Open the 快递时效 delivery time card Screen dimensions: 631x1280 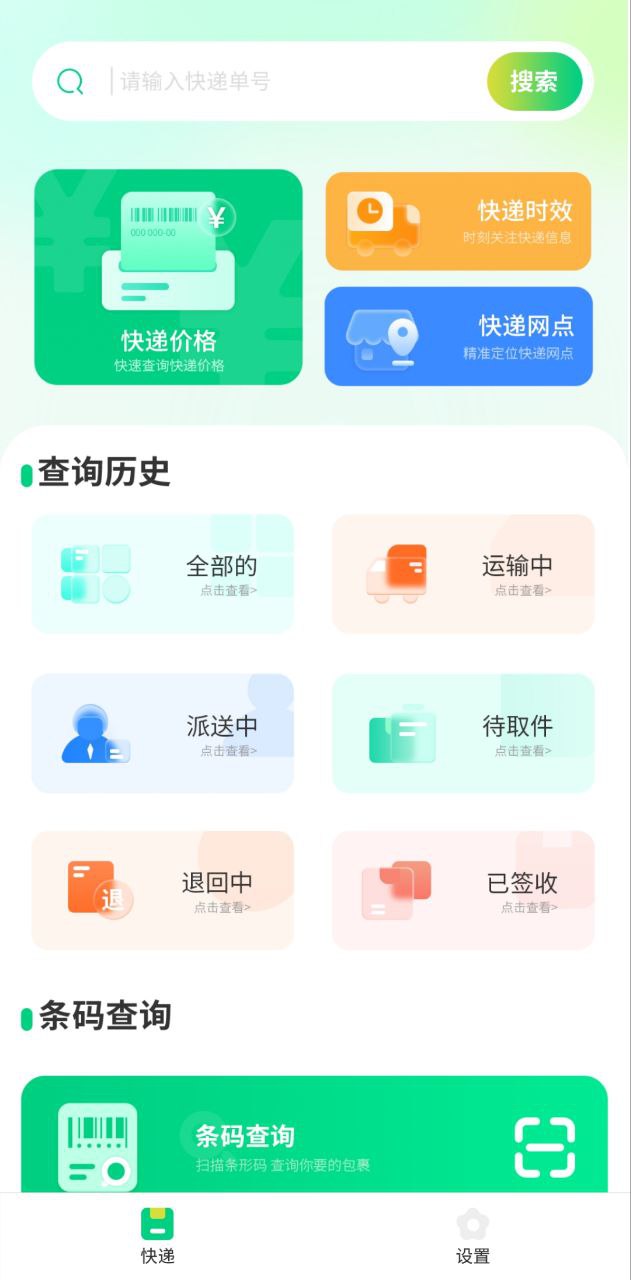point(458,221)
